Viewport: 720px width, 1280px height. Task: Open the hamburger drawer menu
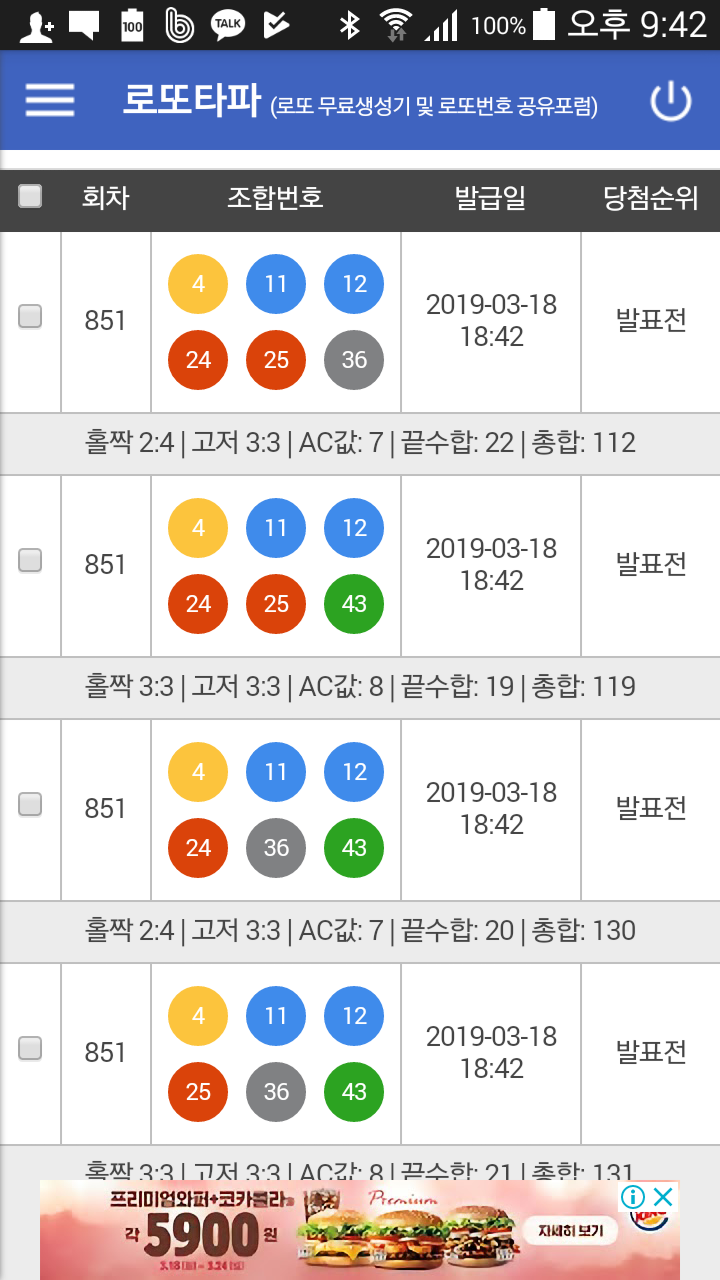tap(50, 100)
